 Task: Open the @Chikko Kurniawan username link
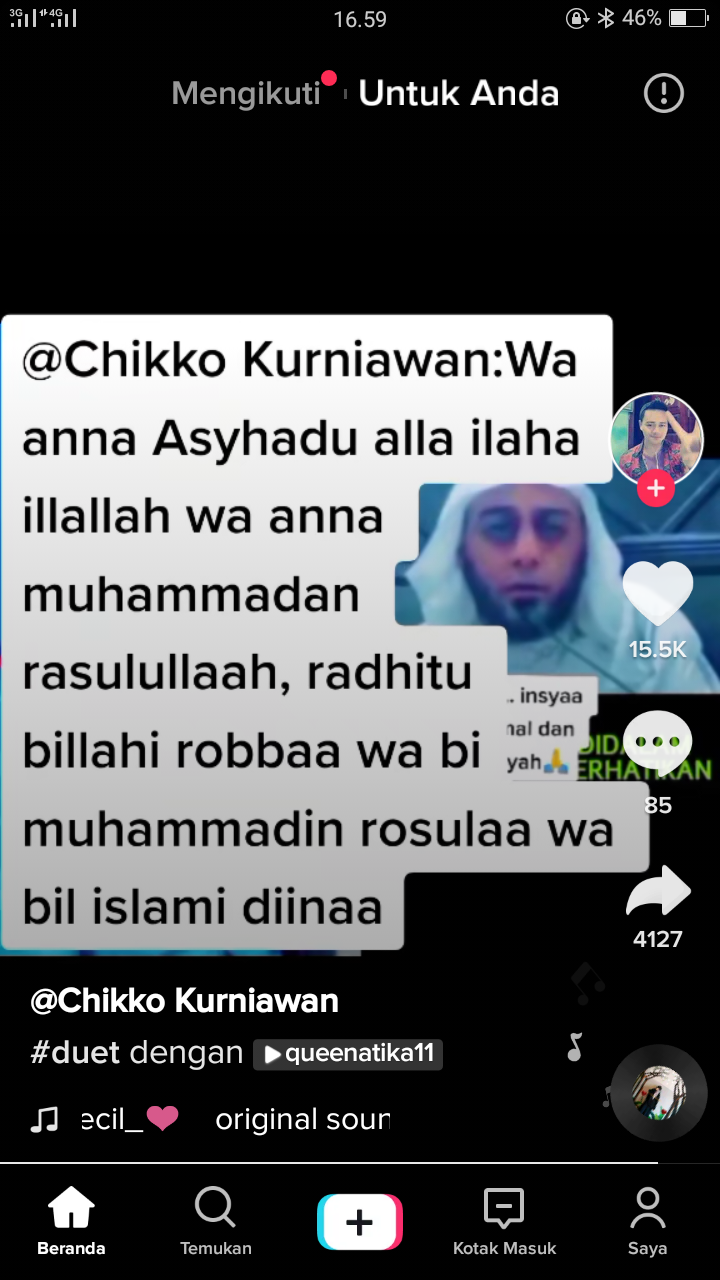pos(185,1000)
